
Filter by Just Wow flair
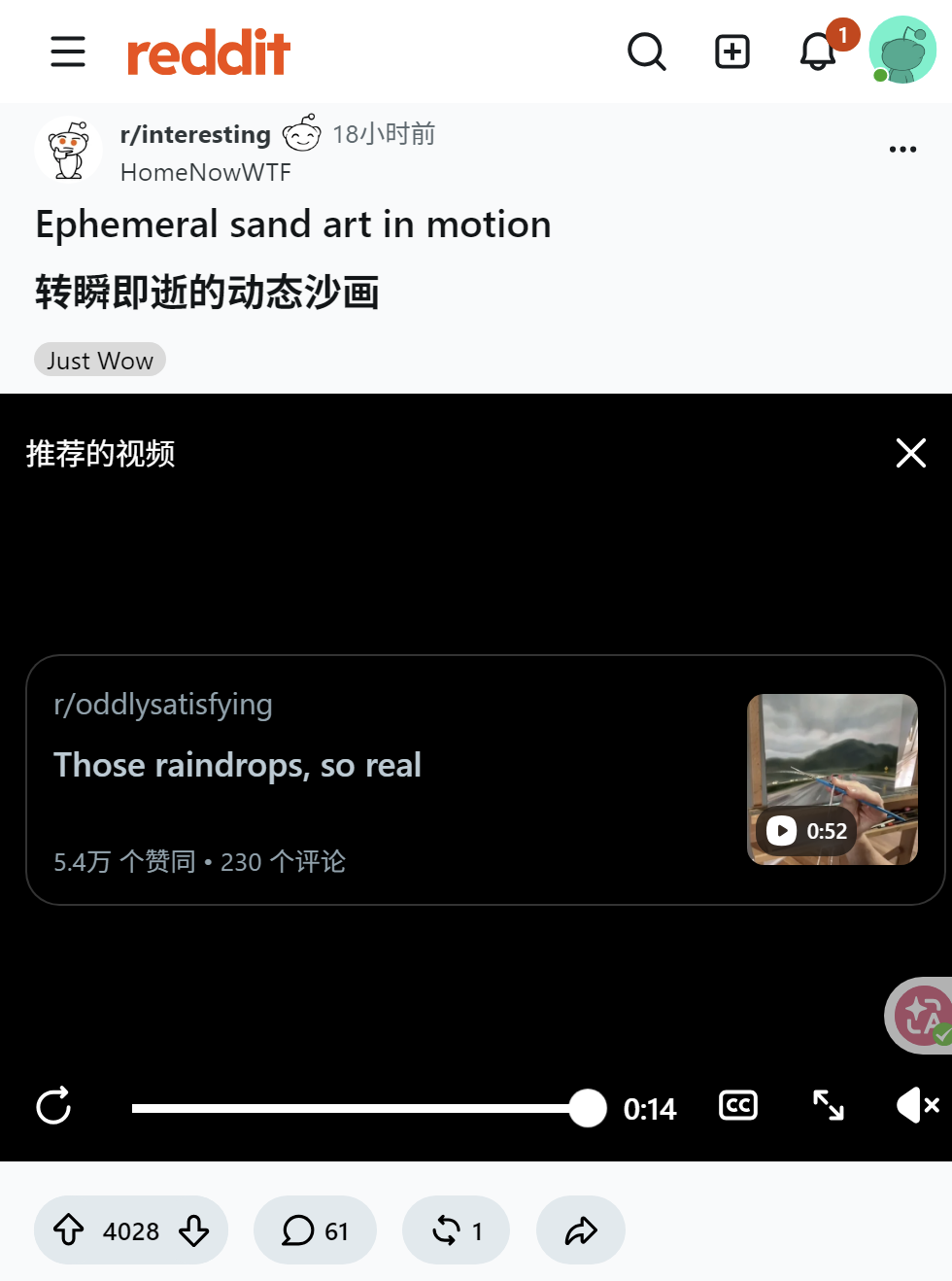(100, 360)
